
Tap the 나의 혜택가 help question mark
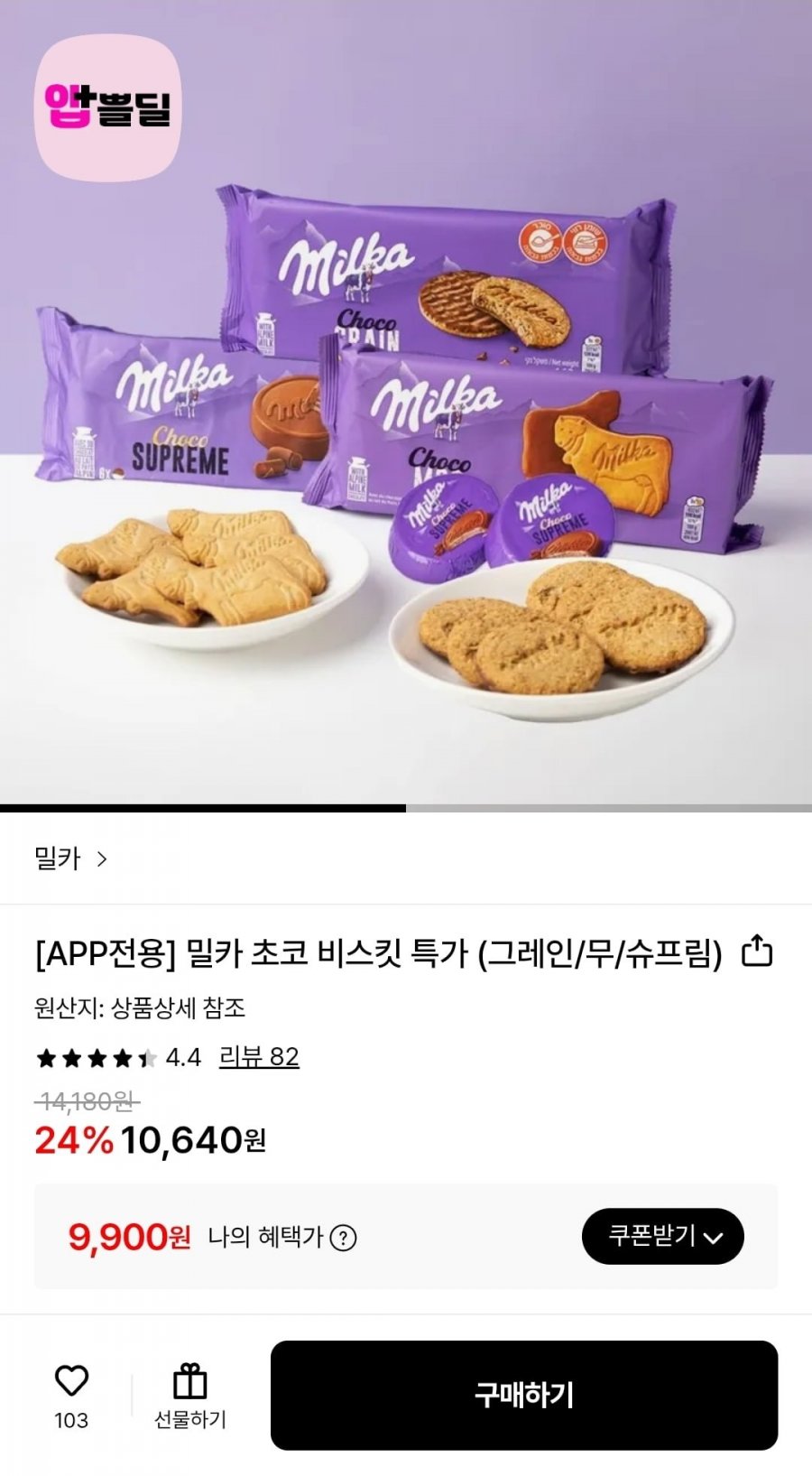[343, 1238]
